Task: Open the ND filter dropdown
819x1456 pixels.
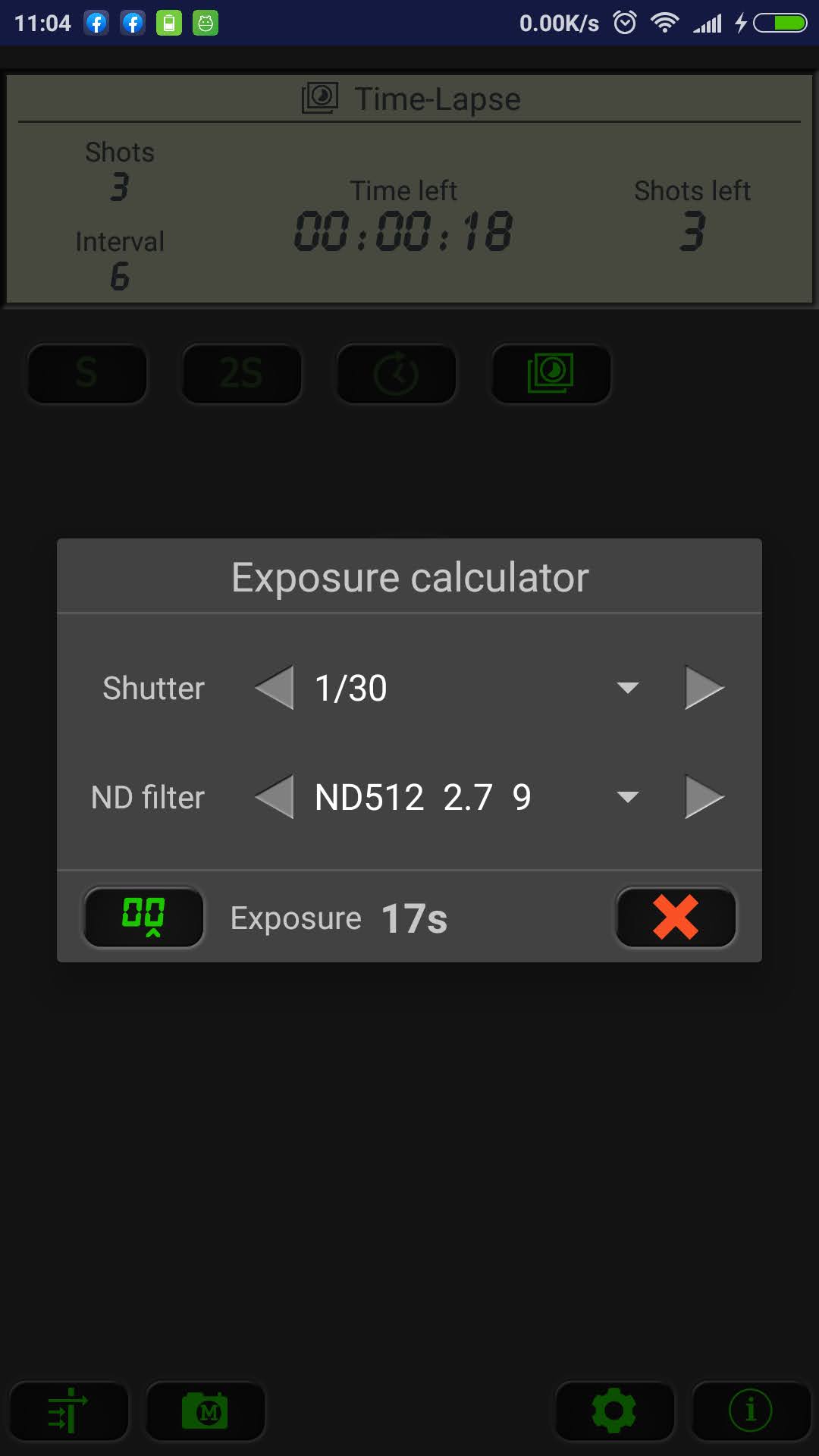Action: point(475,796)
